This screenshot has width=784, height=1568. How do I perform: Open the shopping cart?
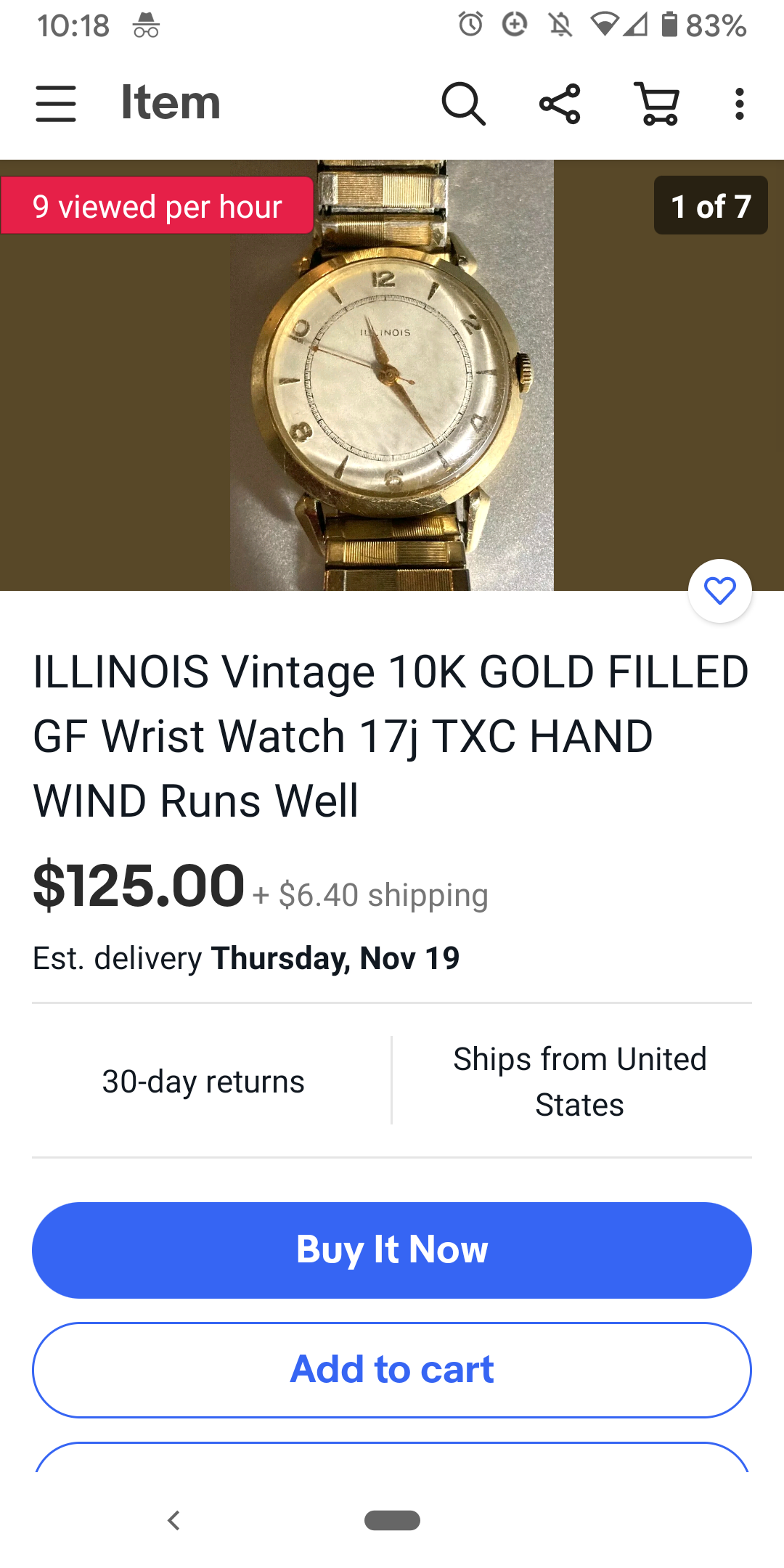(x=658, y=104)
